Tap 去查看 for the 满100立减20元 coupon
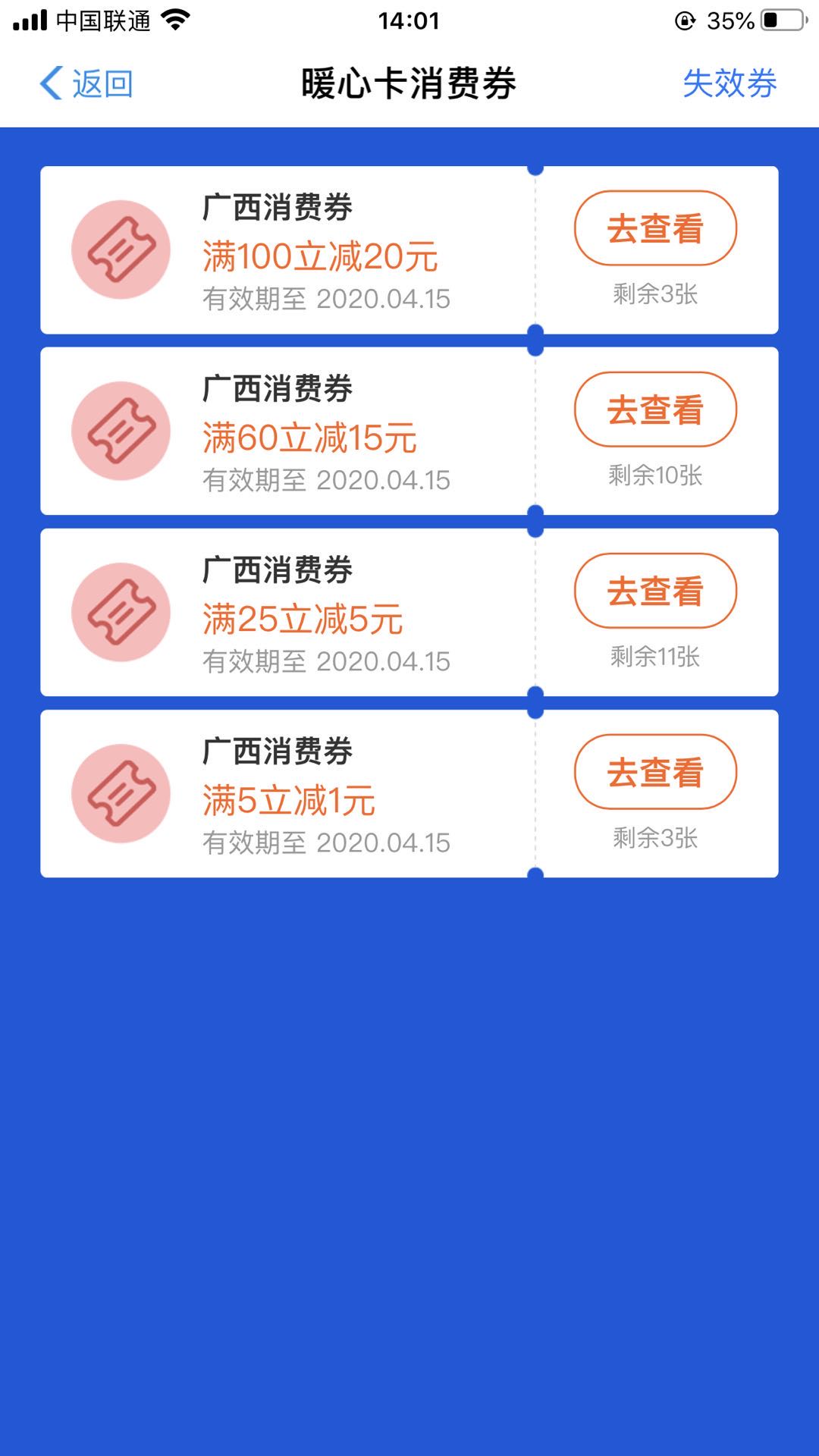The image size is (819, 1456). [x=655, y=228]
